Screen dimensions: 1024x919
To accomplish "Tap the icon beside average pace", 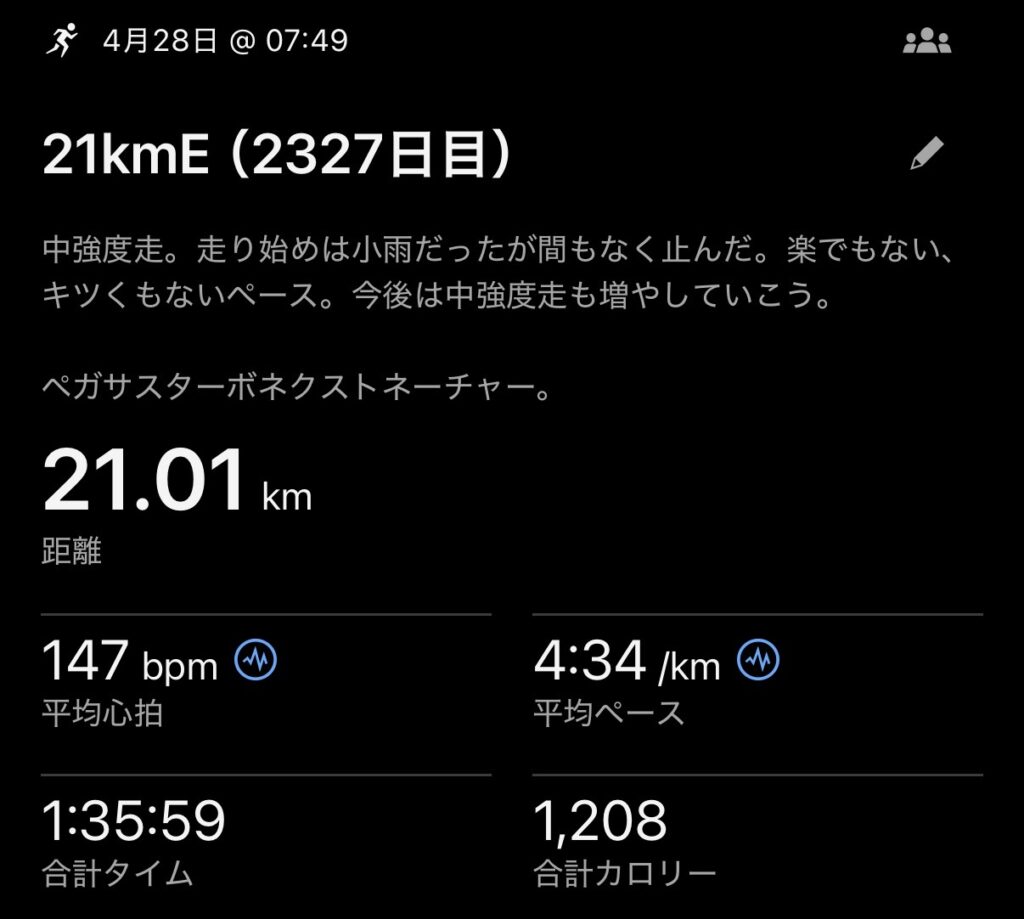I will tap(758, 660).
